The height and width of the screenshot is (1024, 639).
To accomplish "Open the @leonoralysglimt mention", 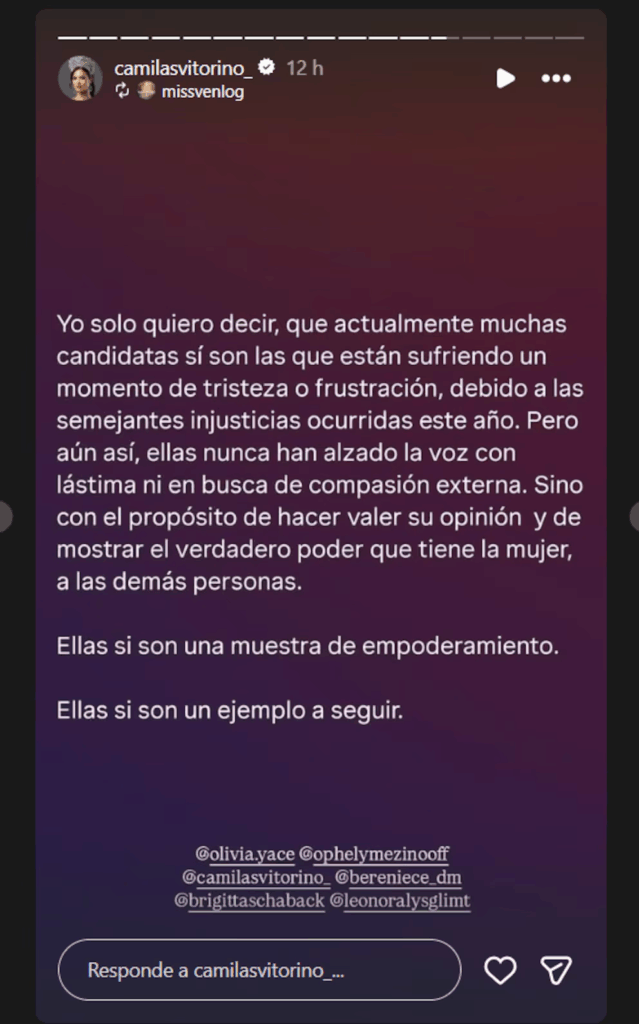I will pos(399,900).
